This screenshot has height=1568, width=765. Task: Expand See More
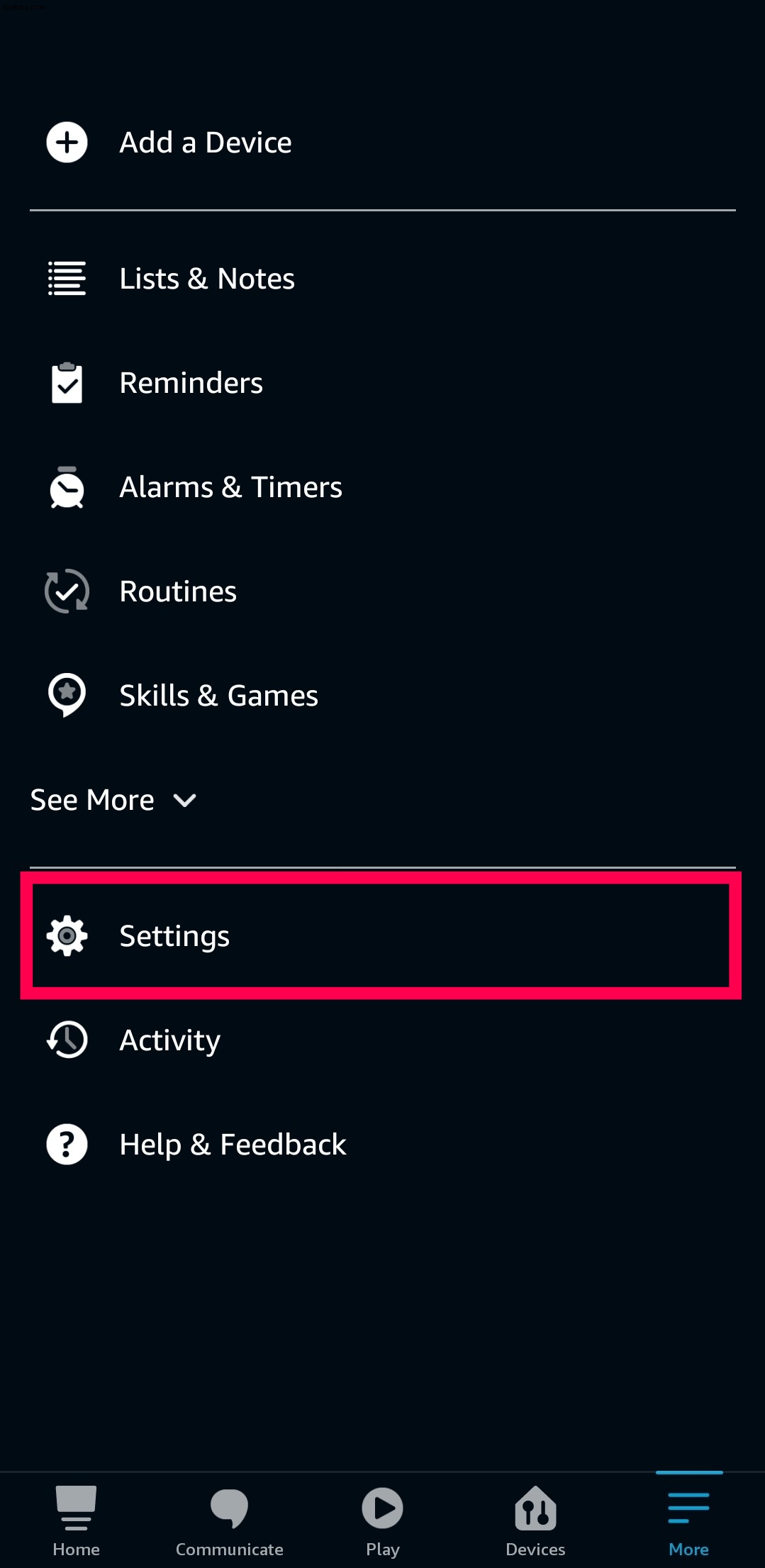coord(113,800)
